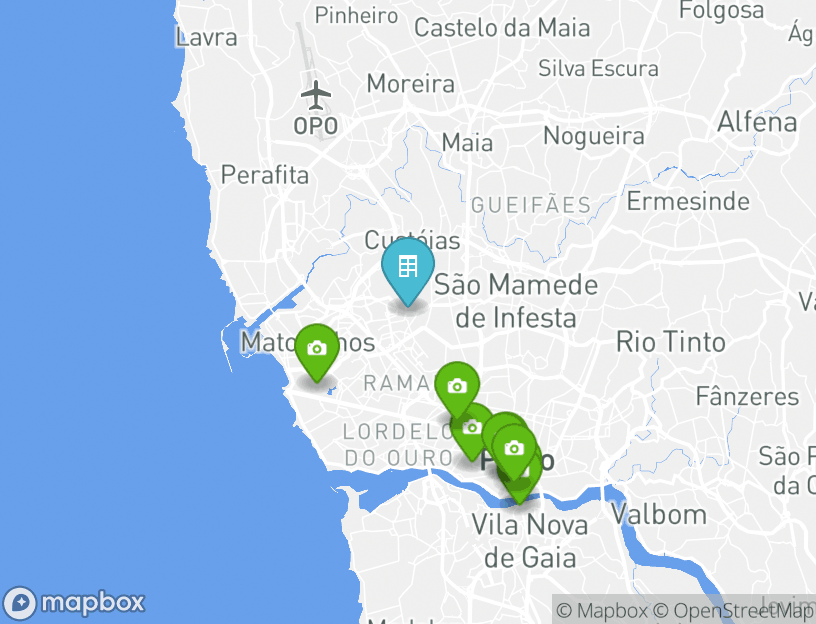
Task: Select the blue building pin near Custóias
Action: point(407,267)
